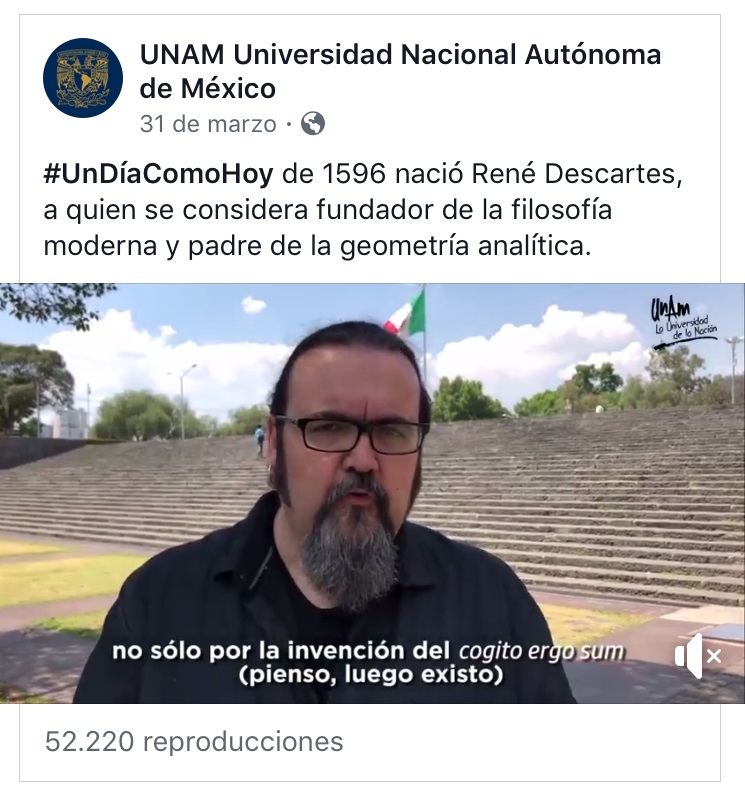Tap the #UnDíaComoHoy hashtag
The image size is (745, 791).
coord(158,174)
